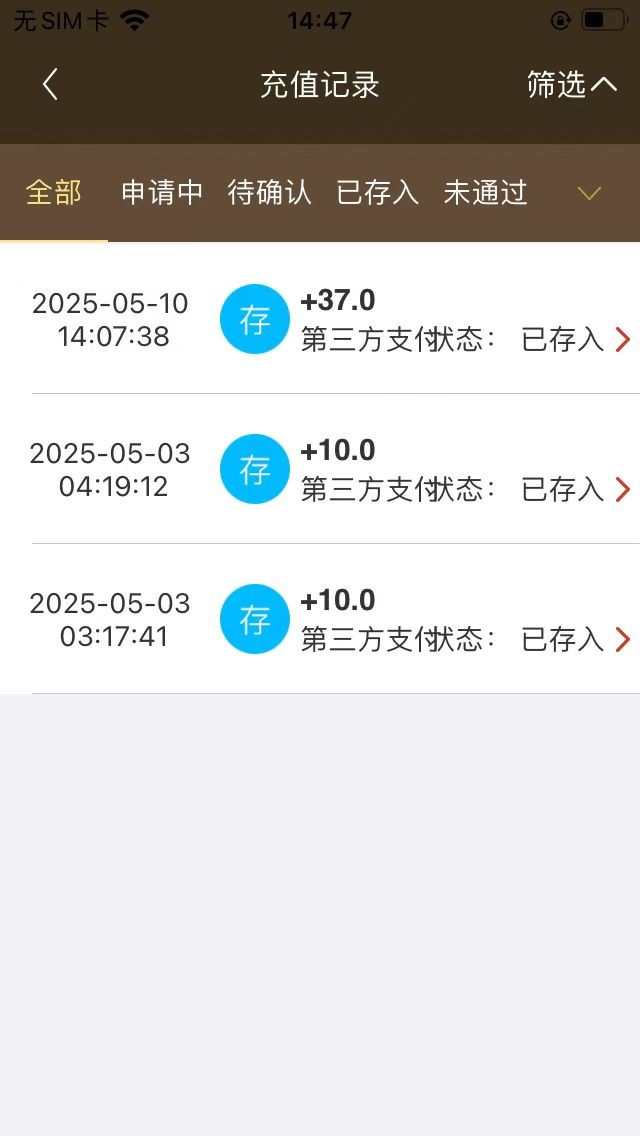
Task: Select the 全部 tab
Action: (54, 192)
